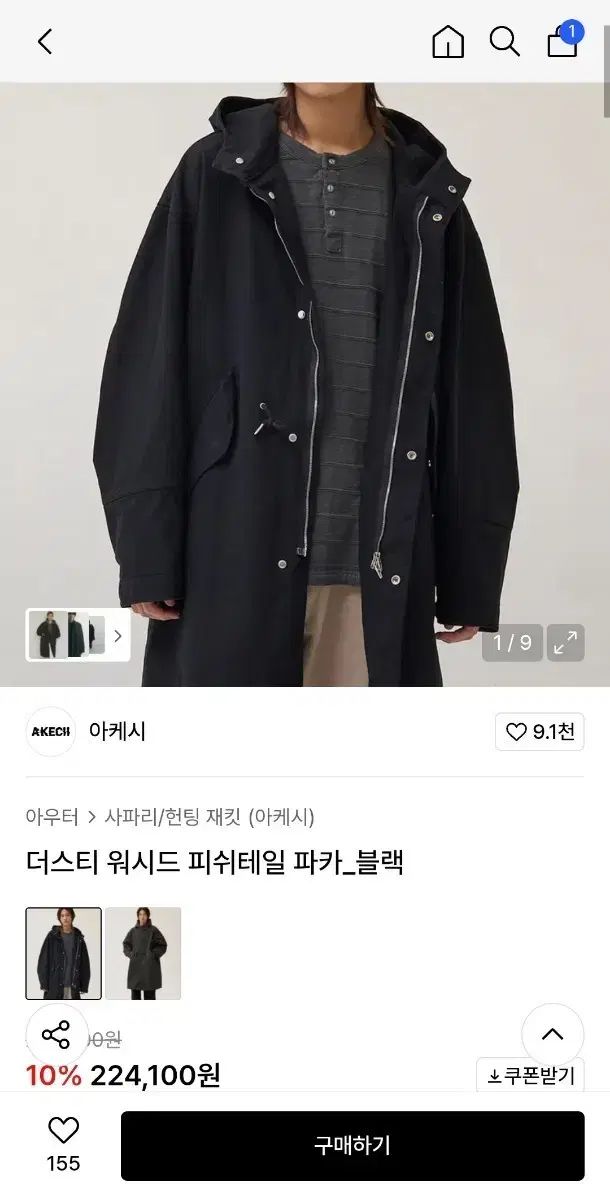Share this product
The image size is (610, 1200).
pyautogui.click(x=56, y=1034)
